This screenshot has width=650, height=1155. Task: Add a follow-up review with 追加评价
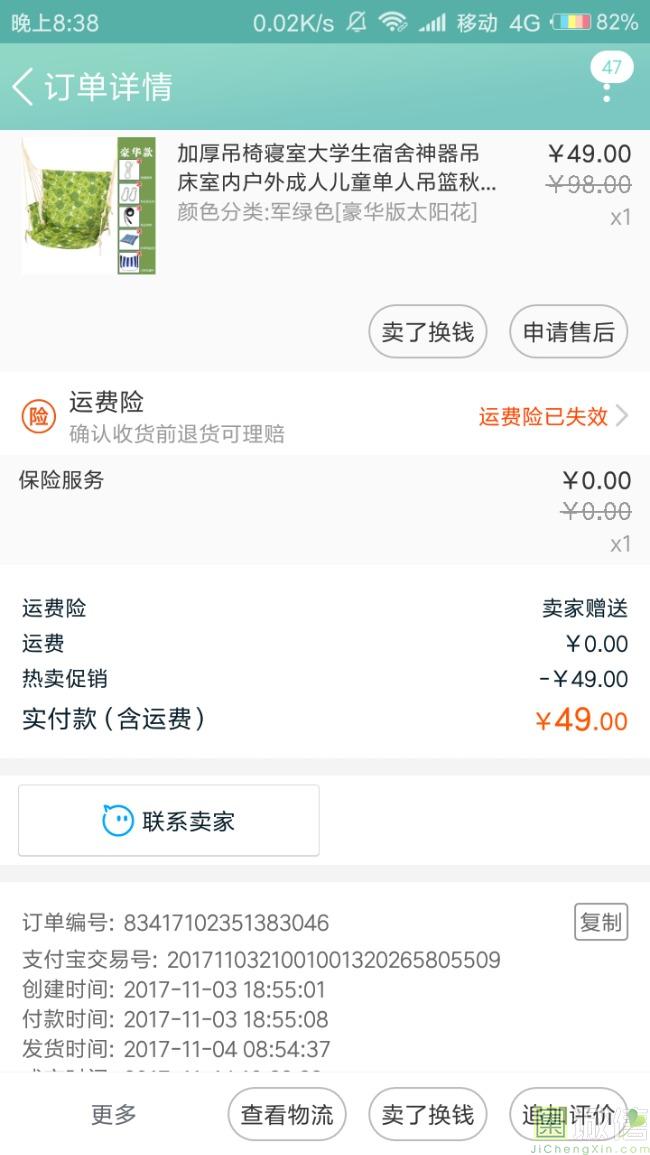click(568, 1114)
